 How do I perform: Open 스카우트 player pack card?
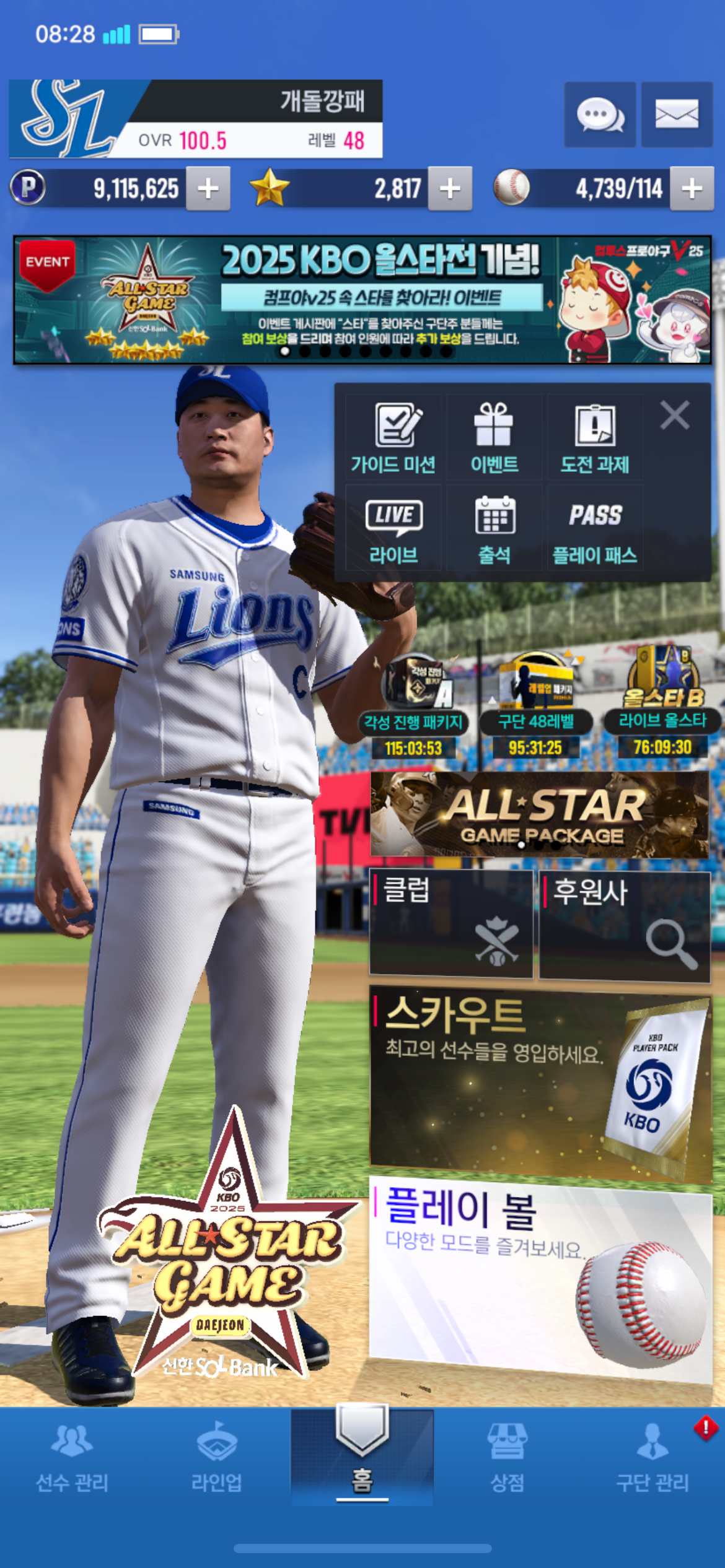click(x=540, y=1085)
